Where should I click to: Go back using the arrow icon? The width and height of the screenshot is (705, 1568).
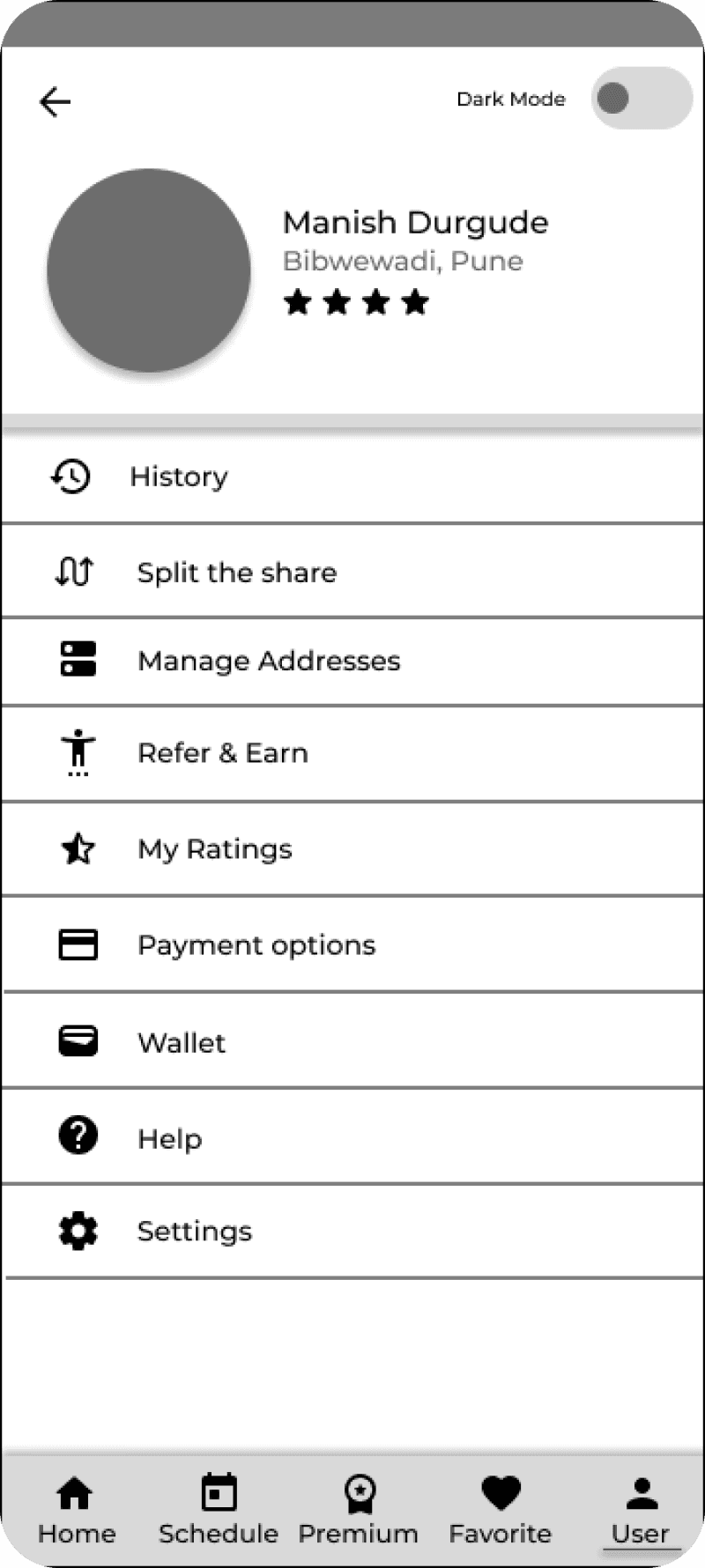tap(55, 102)
